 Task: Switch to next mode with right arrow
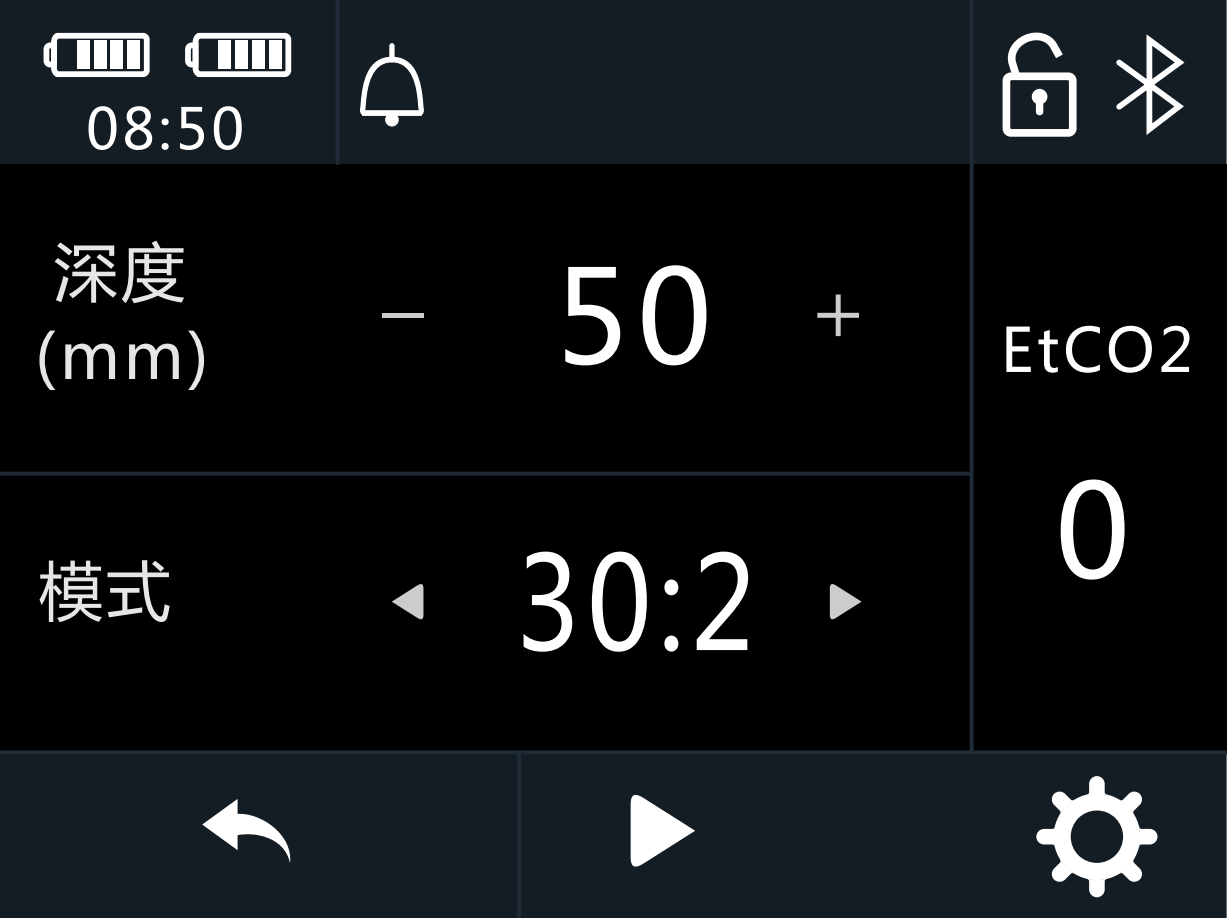coord(845,602)
